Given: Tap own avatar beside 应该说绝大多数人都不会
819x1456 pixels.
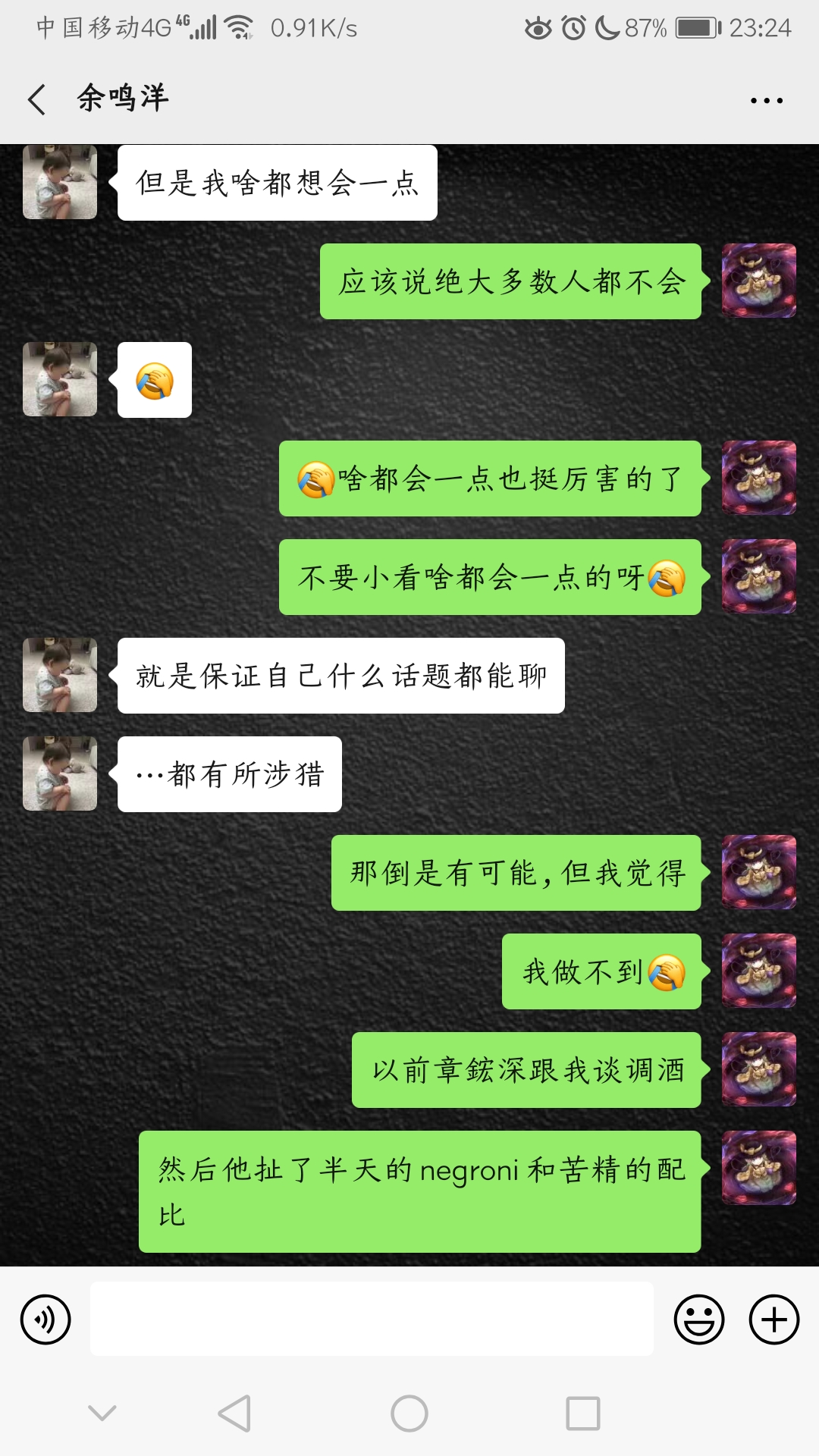Looking at the screenshot, I should tap(758, 281).
